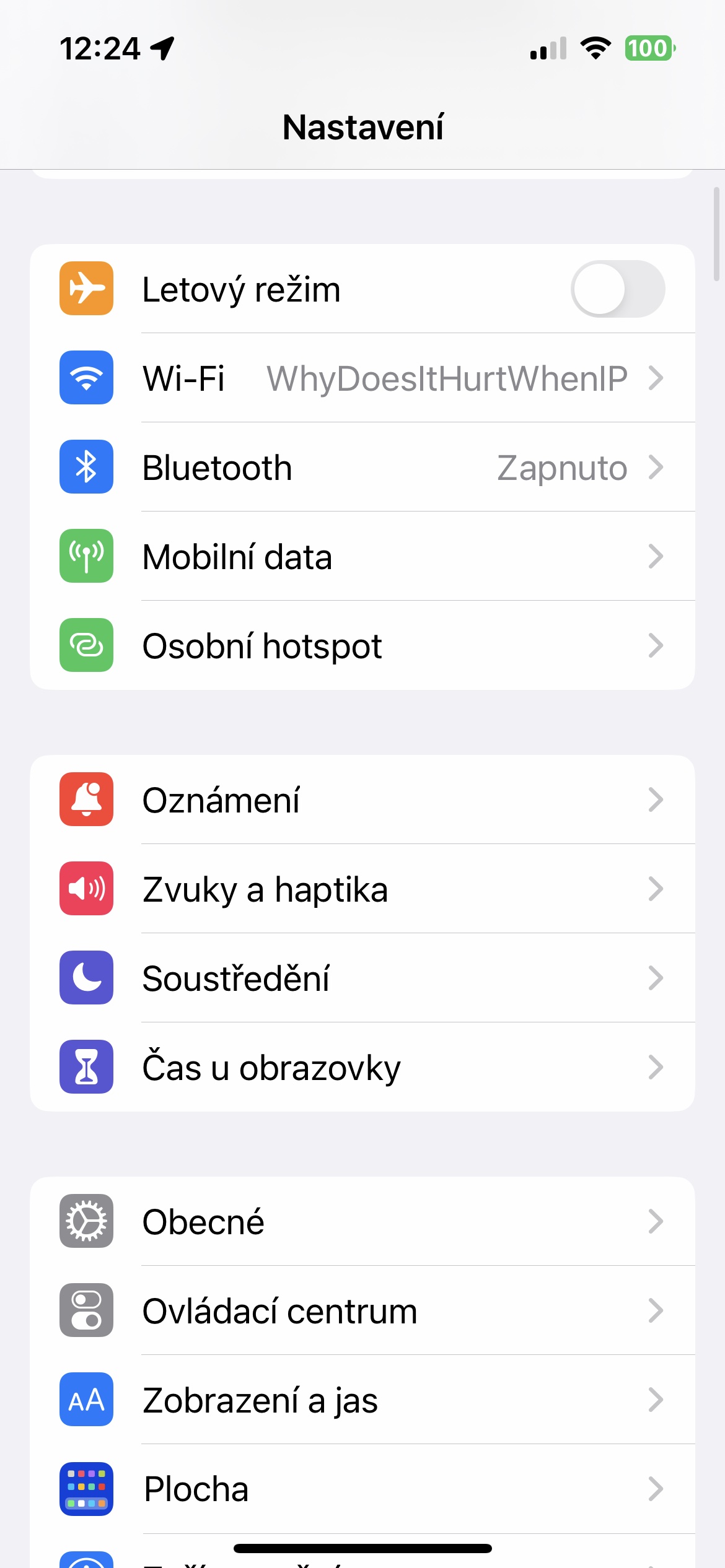Select Zvuky a haptika
Screen dimensions: 725x1568
point(362,889)
